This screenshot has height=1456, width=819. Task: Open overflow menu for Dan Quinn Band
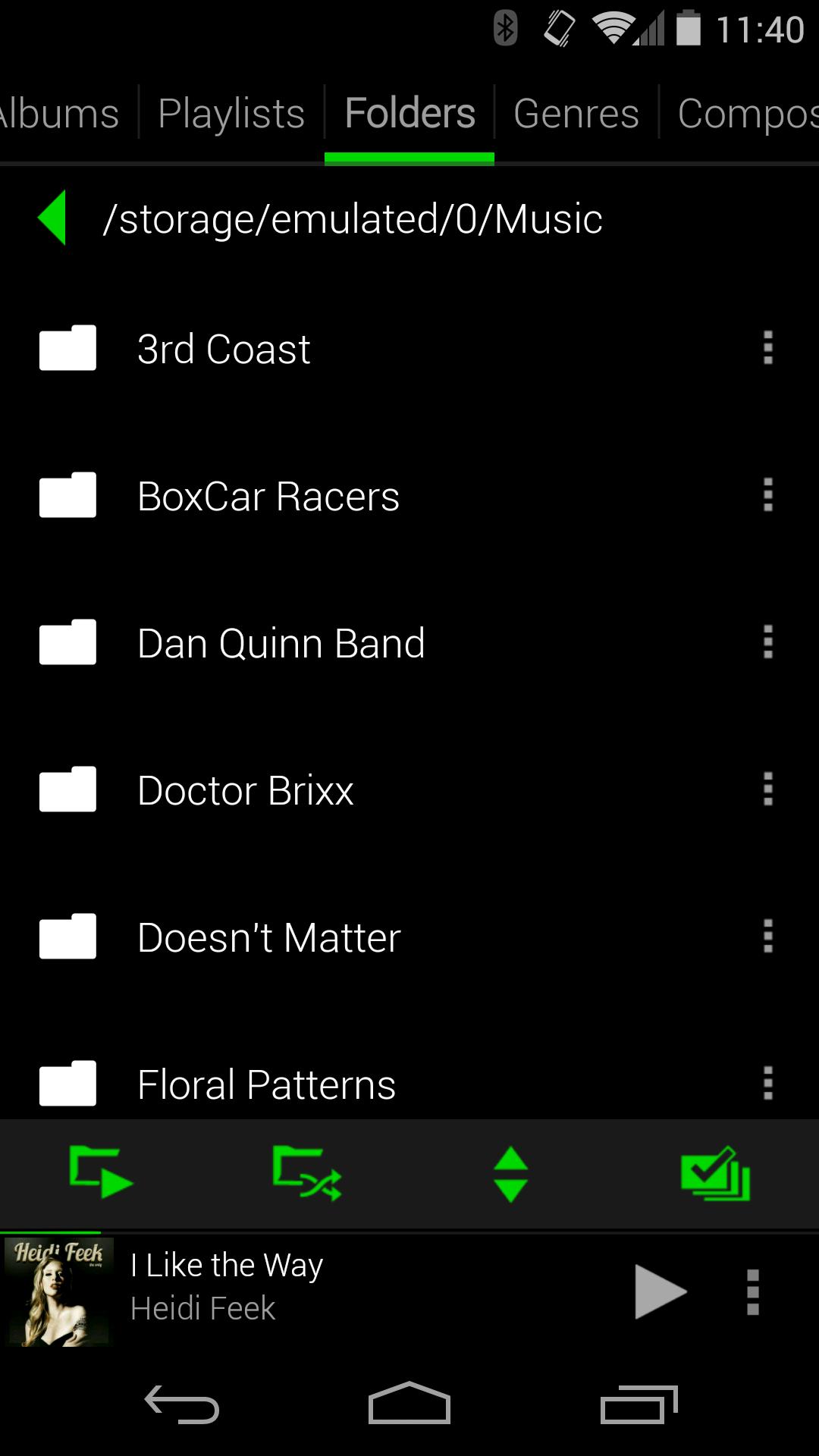pyautogui.click(x=768, y=642)
